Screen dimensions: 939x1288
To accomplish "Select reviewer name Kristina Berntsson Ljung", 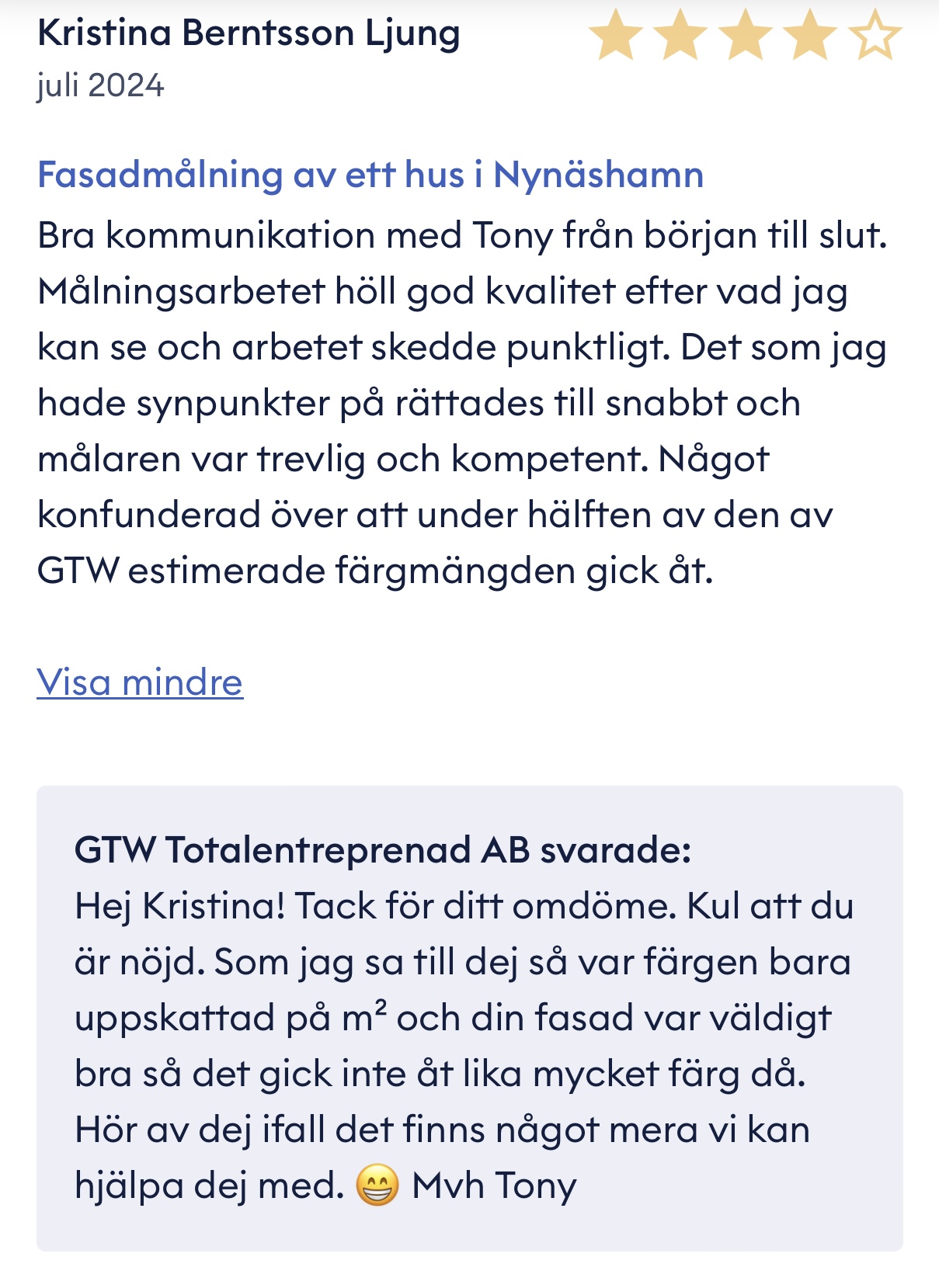I will pyautogui.click(x=248, y=33).
